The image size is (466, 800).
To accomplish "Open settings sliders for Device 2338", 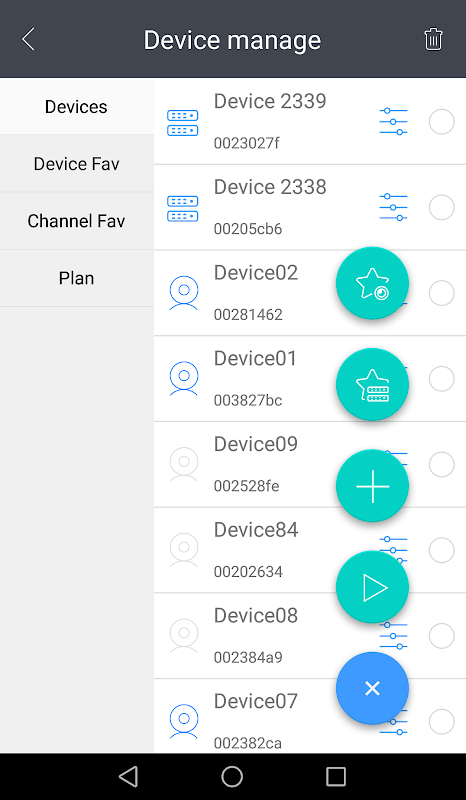I will [x=393, y=207].
